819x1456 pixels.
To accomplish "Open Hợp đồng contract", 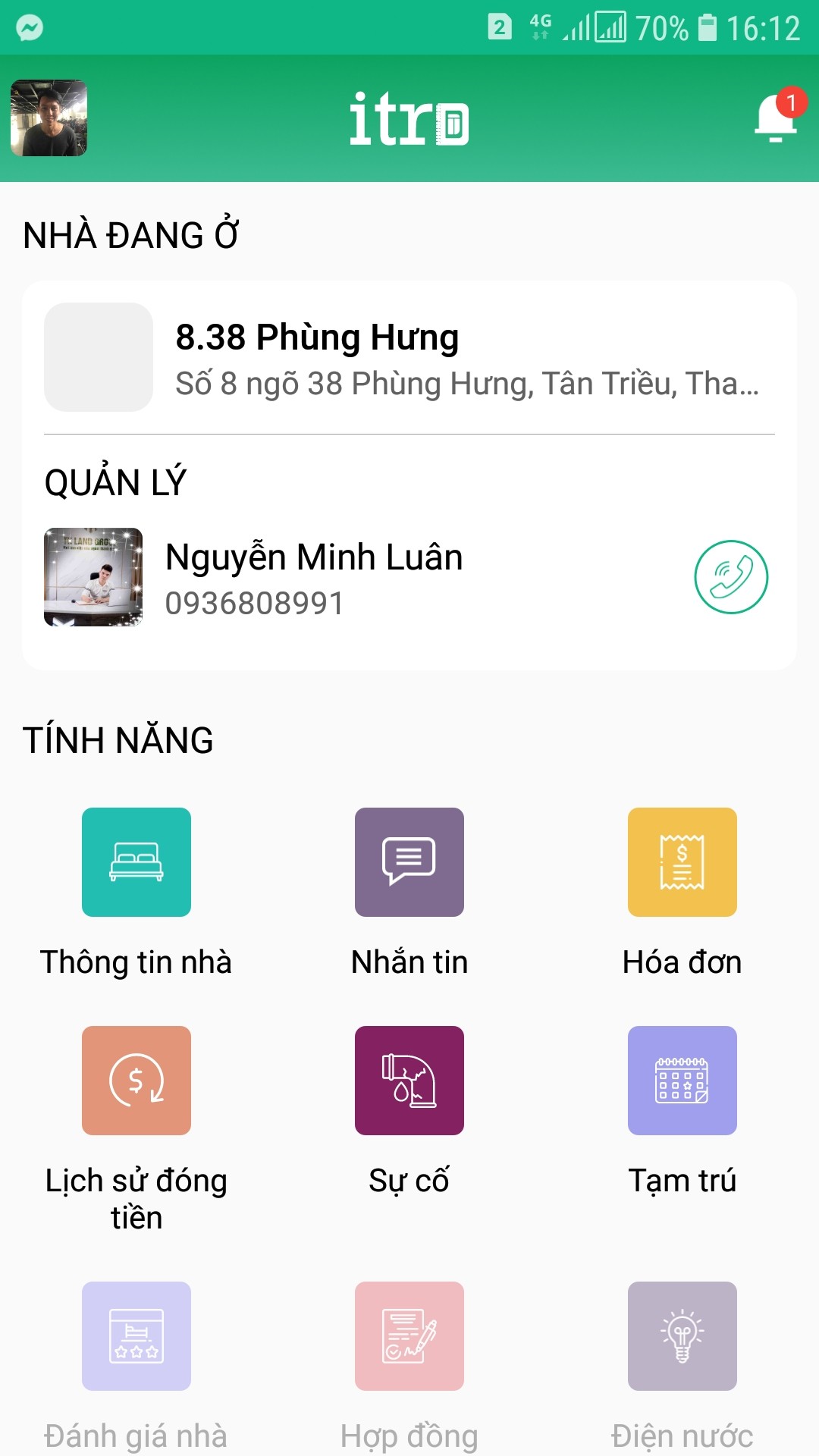I will point(409,1336).
